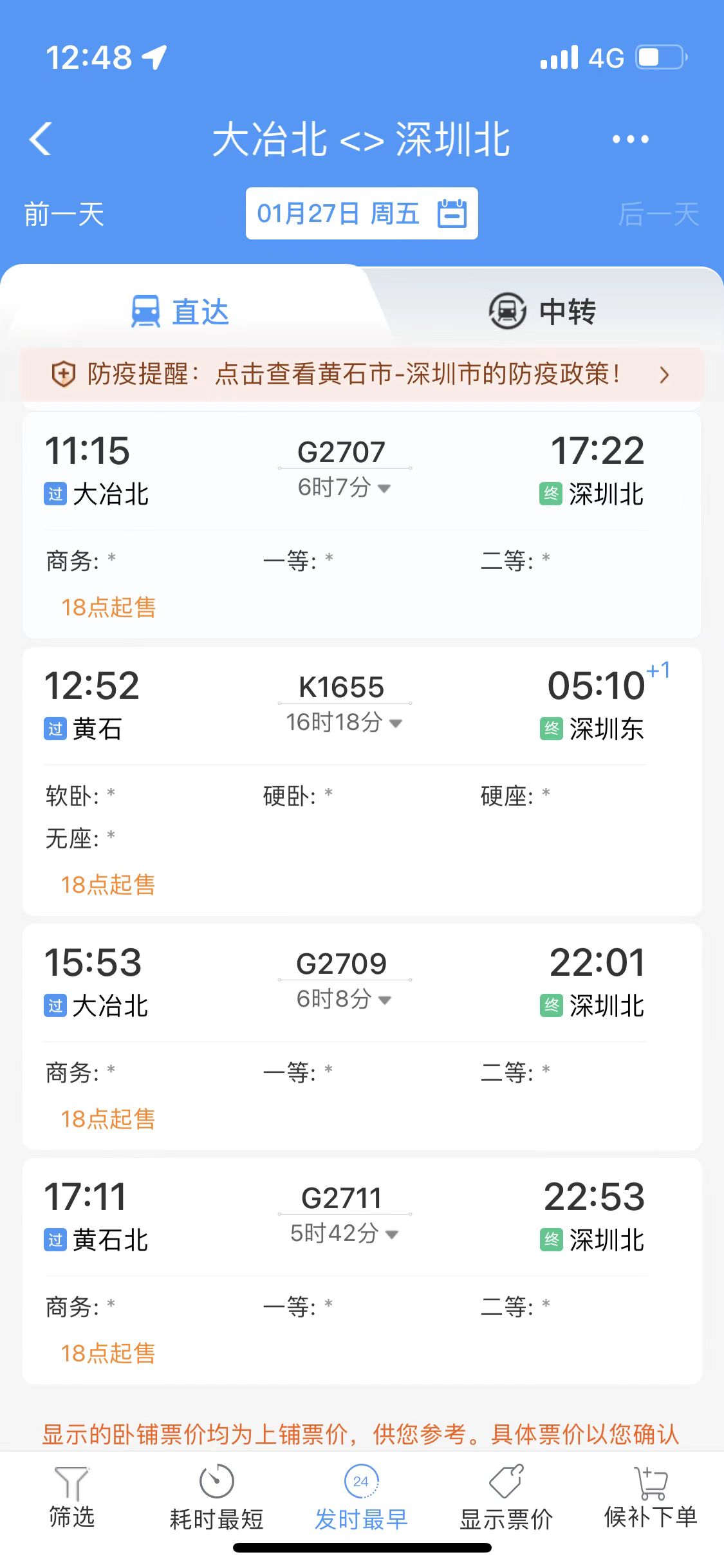724x1568 pixels.
Task: Open train G2707 departing 11:15
Action: 362,525
